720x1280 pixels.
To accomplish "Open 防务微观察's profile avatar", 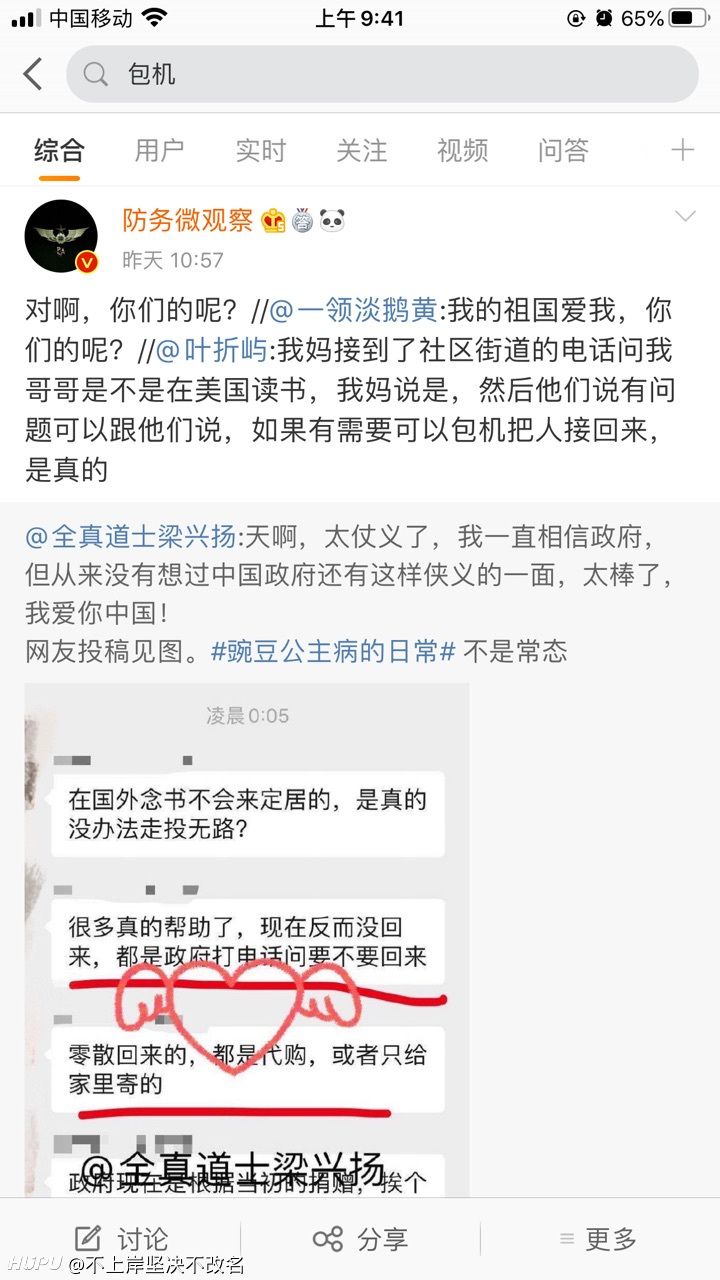I will pos(61,237).
